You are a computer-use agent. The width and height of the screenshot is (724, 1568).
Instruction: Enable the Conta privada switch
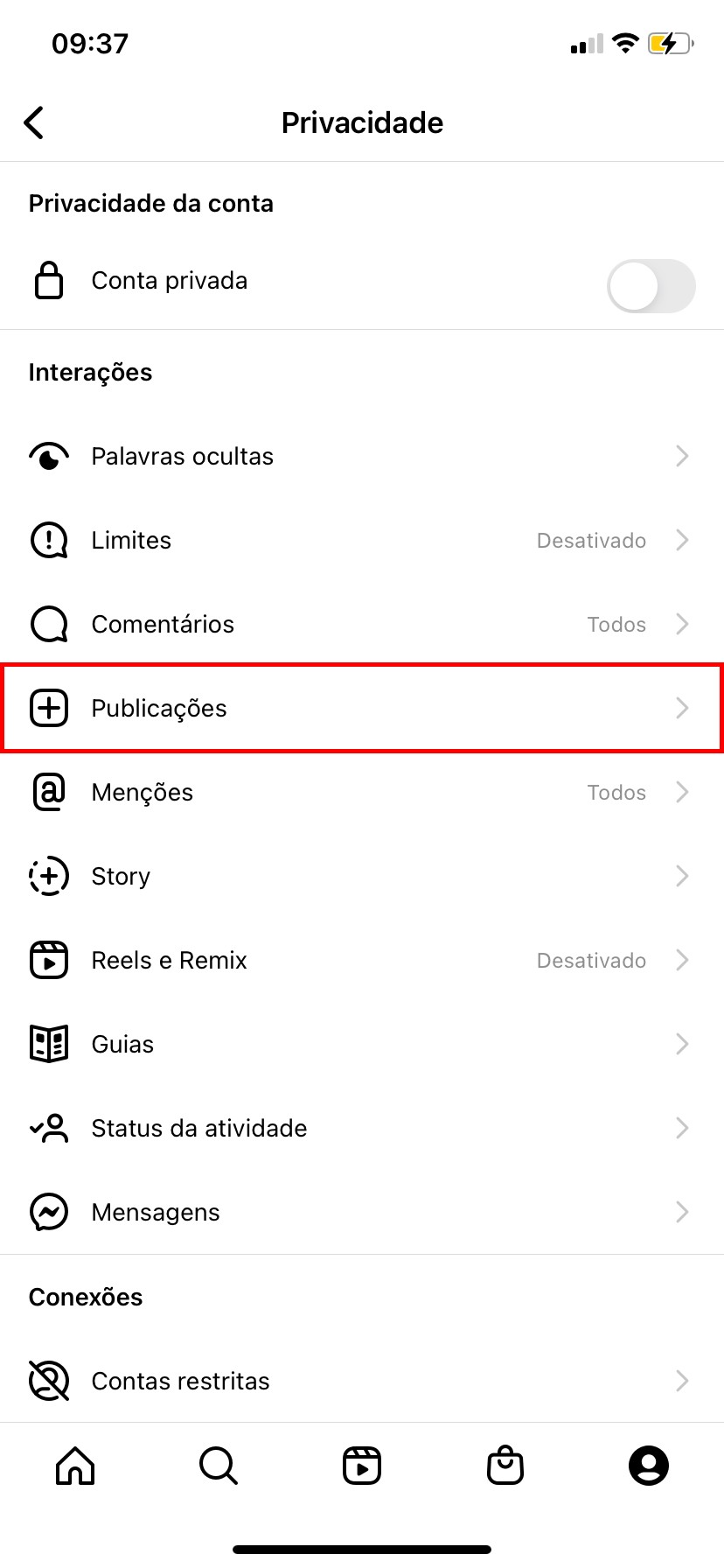pos(651,285)
